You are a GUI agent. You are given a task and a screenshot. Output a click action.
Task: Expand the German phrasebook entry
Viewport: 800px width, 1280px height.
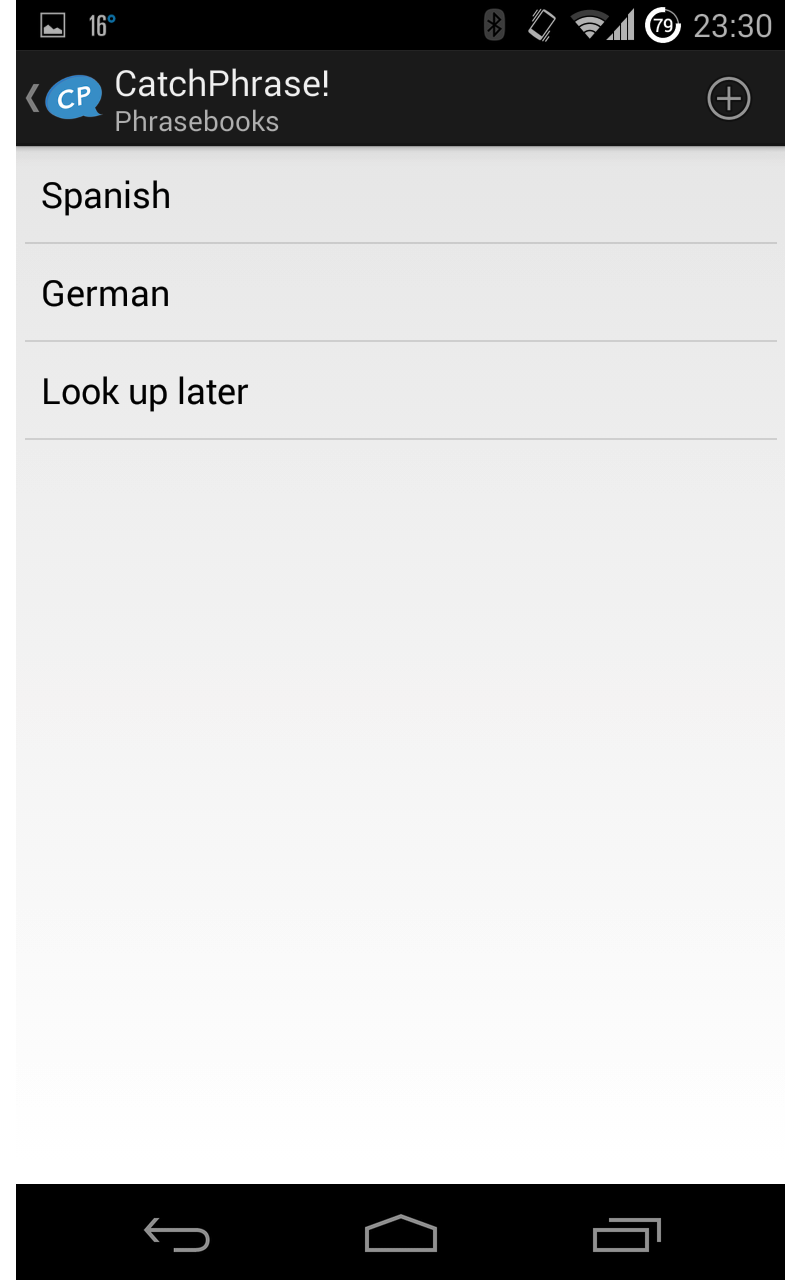coord(400,293)
